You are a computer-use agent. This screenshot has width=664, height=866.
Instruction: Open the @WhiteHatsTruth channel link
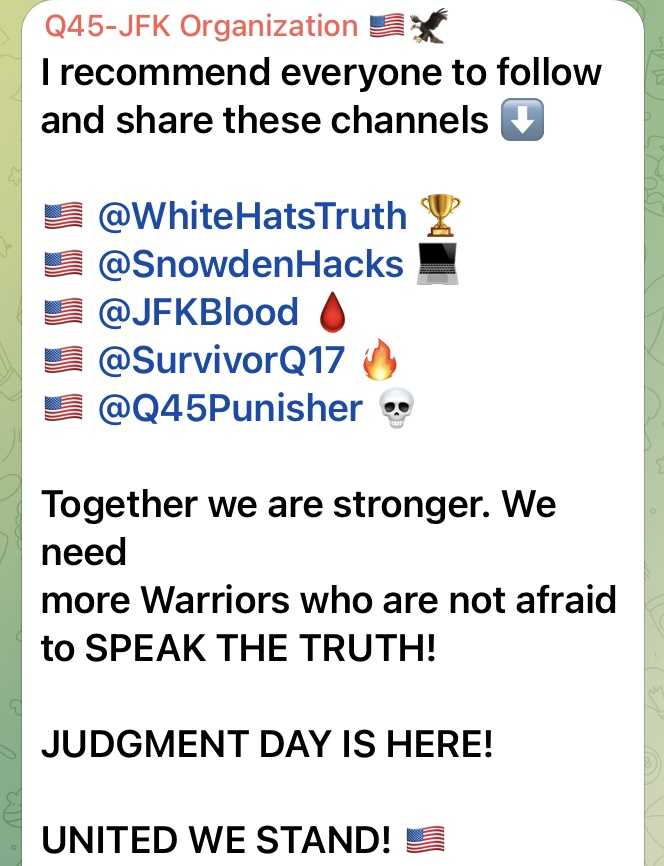pos(252,216)
